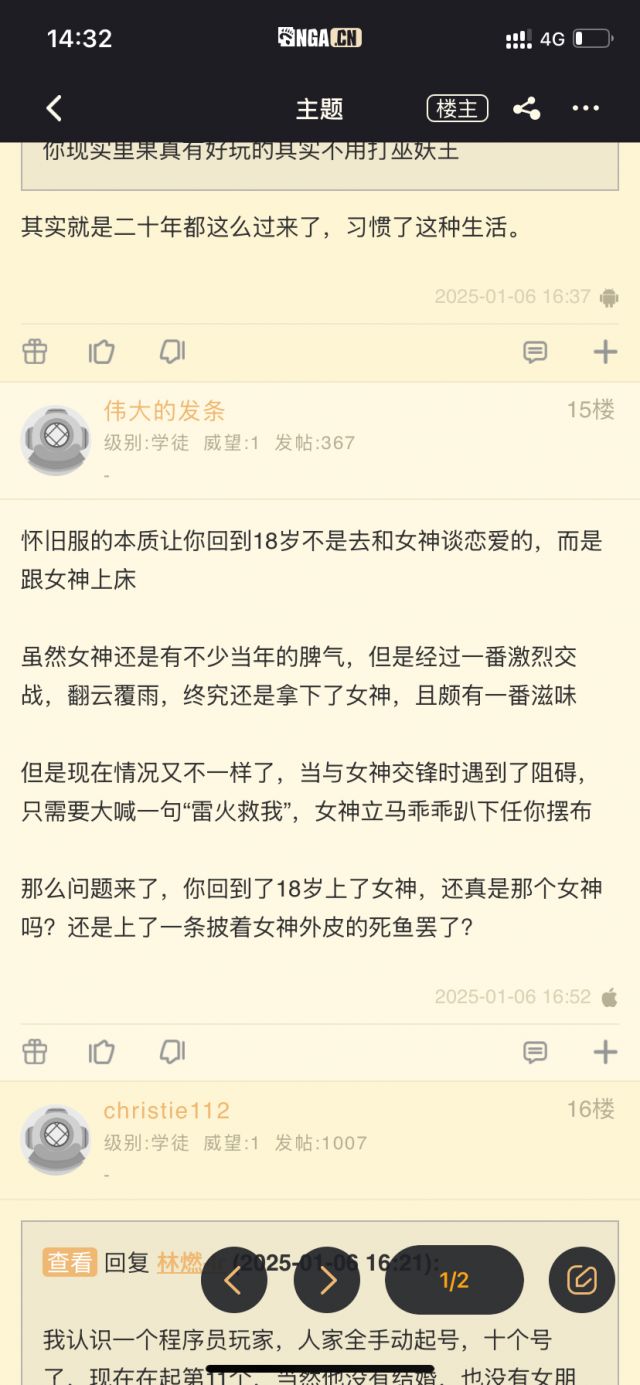The height and width of the screenshot is (1385, 640).
Task: Comment on the post dated 2025-01-06 16:37
Action: (535, 352)
